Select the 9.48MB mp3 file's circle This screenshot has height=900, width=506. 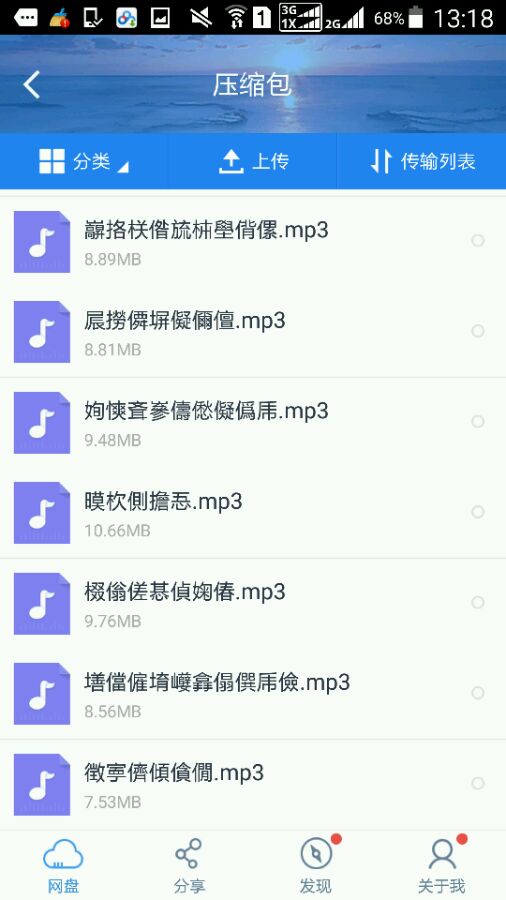(x=478, y=422)
